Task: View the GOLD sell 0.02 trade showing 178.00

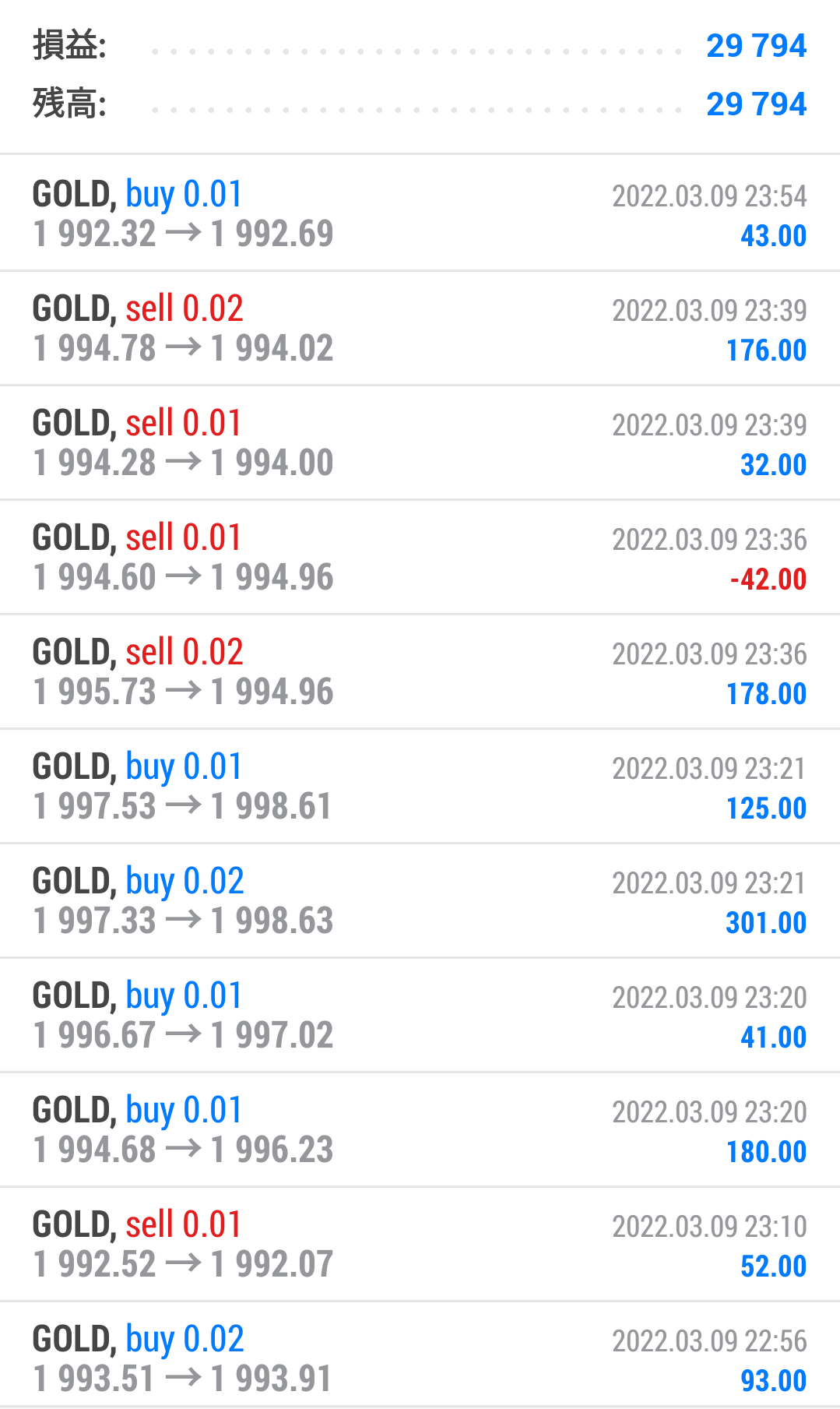Action: pos(420,671)
